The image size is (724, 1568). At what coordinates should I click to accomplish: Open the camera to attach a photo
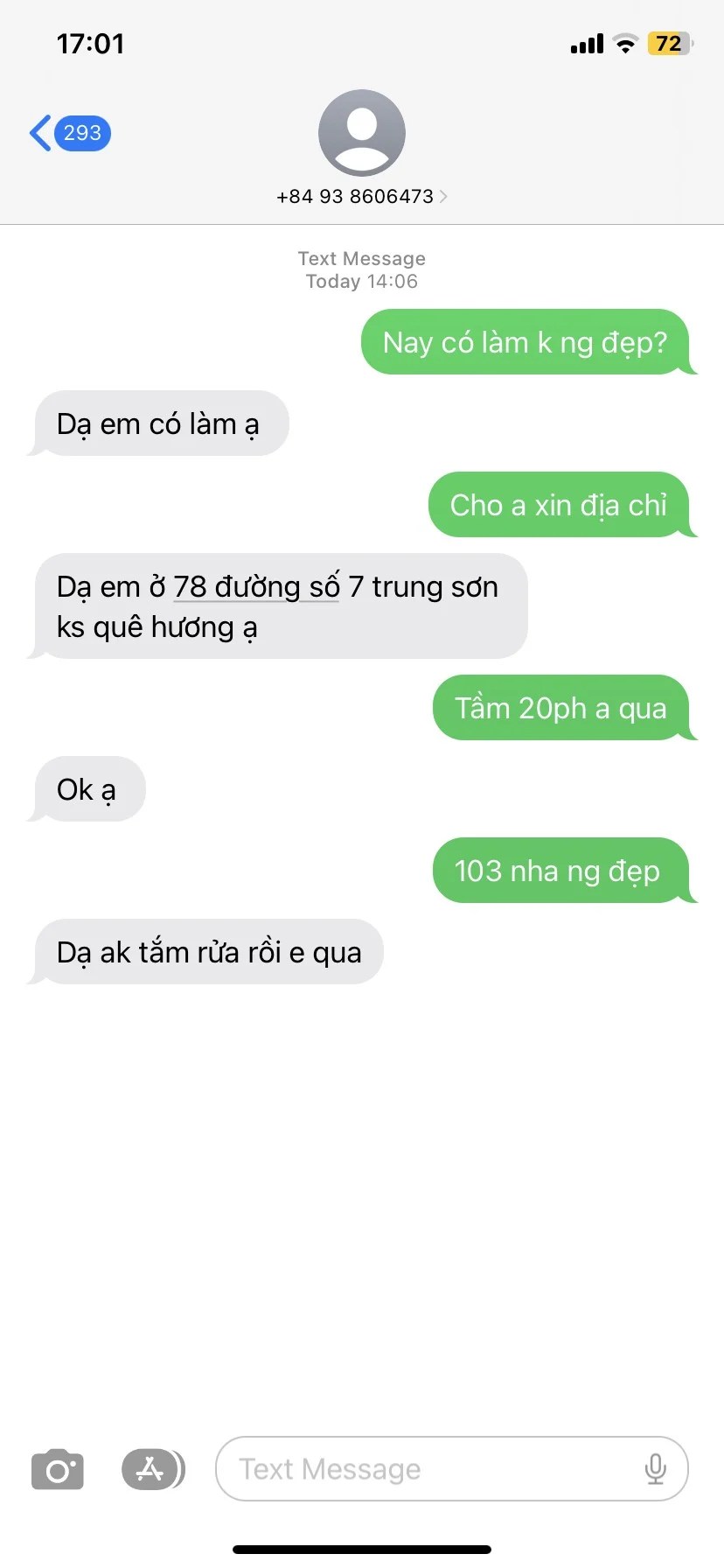point(58,1469)
